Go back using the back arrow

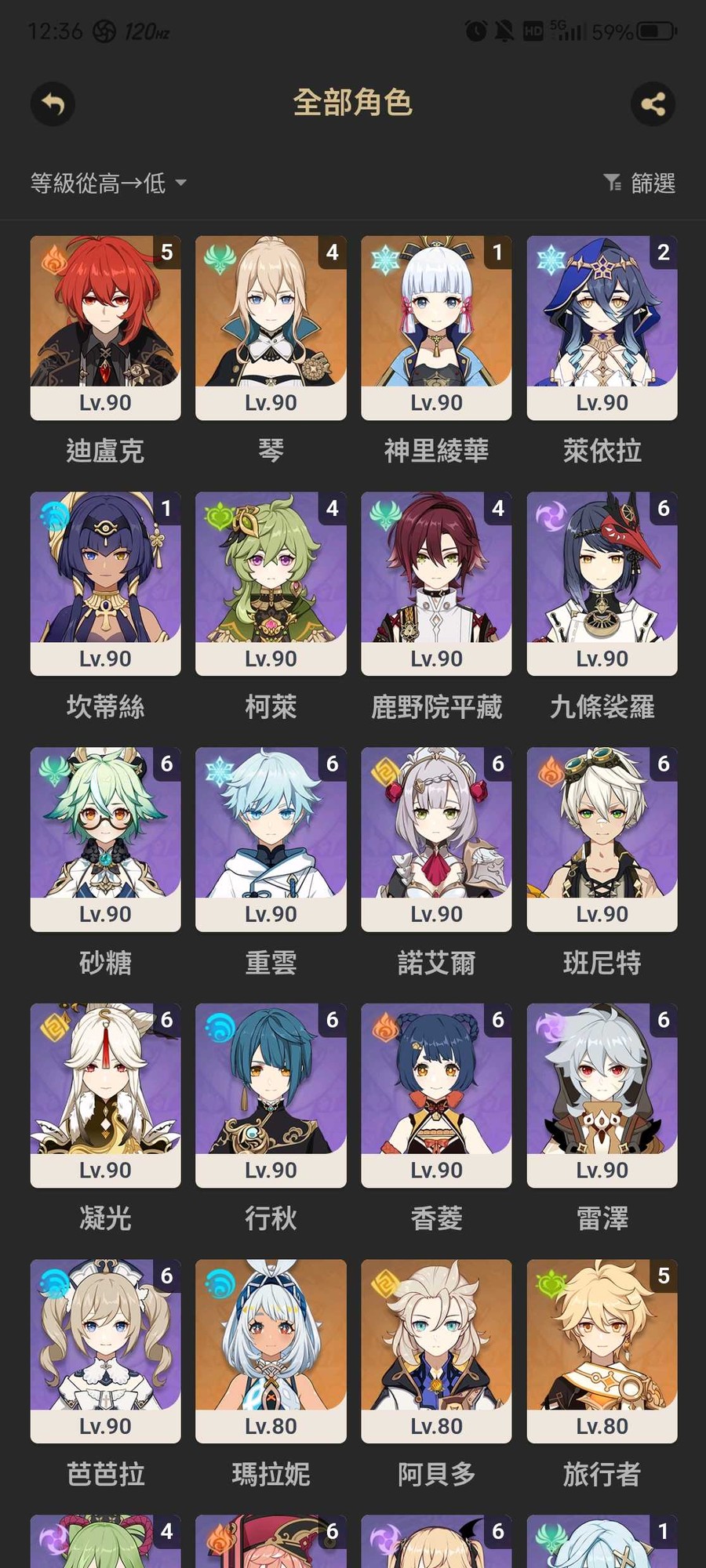tap(53, 103)
